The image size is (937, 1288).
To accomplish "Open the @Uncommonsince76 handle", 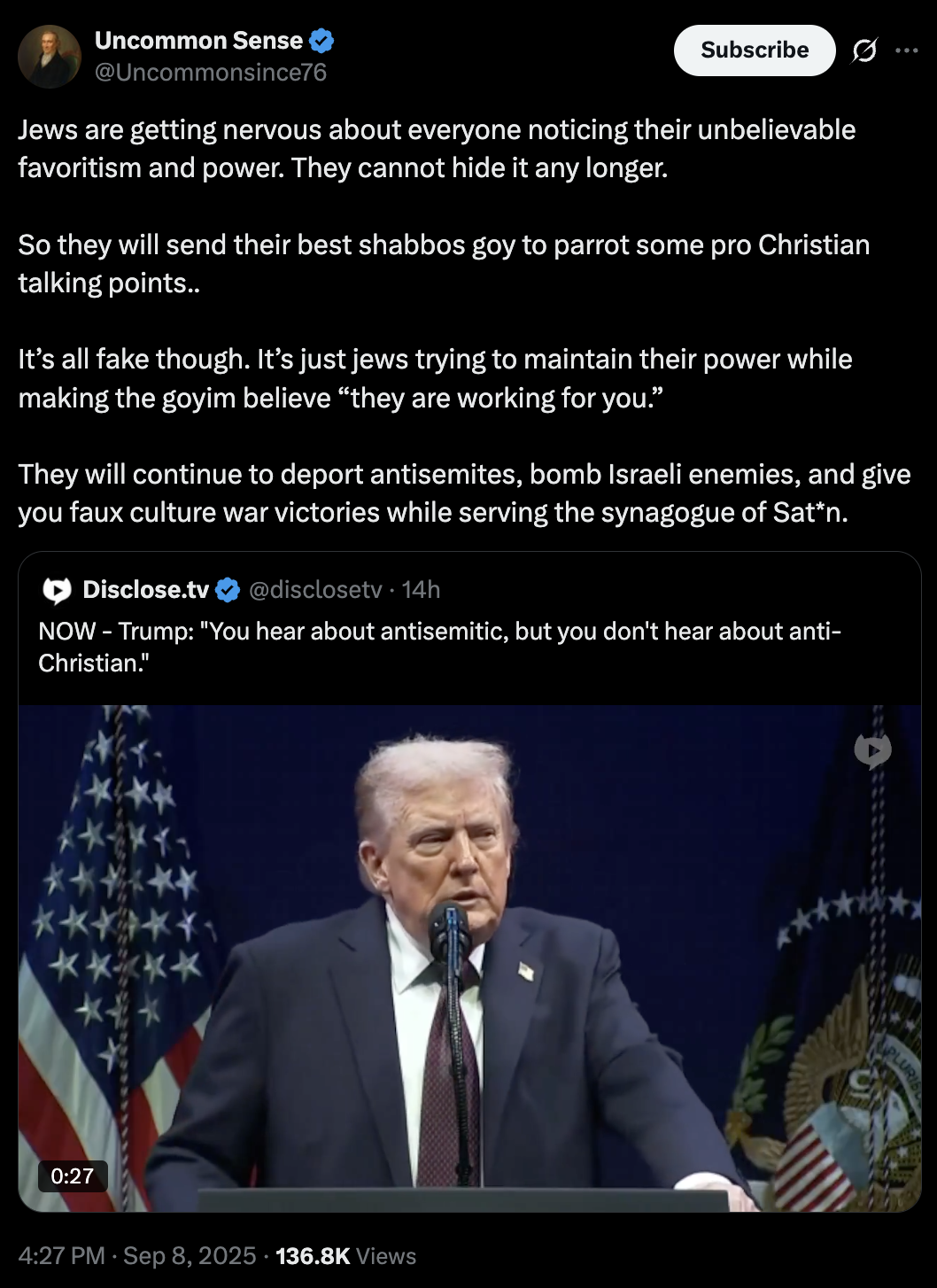I will click(211, 73).
